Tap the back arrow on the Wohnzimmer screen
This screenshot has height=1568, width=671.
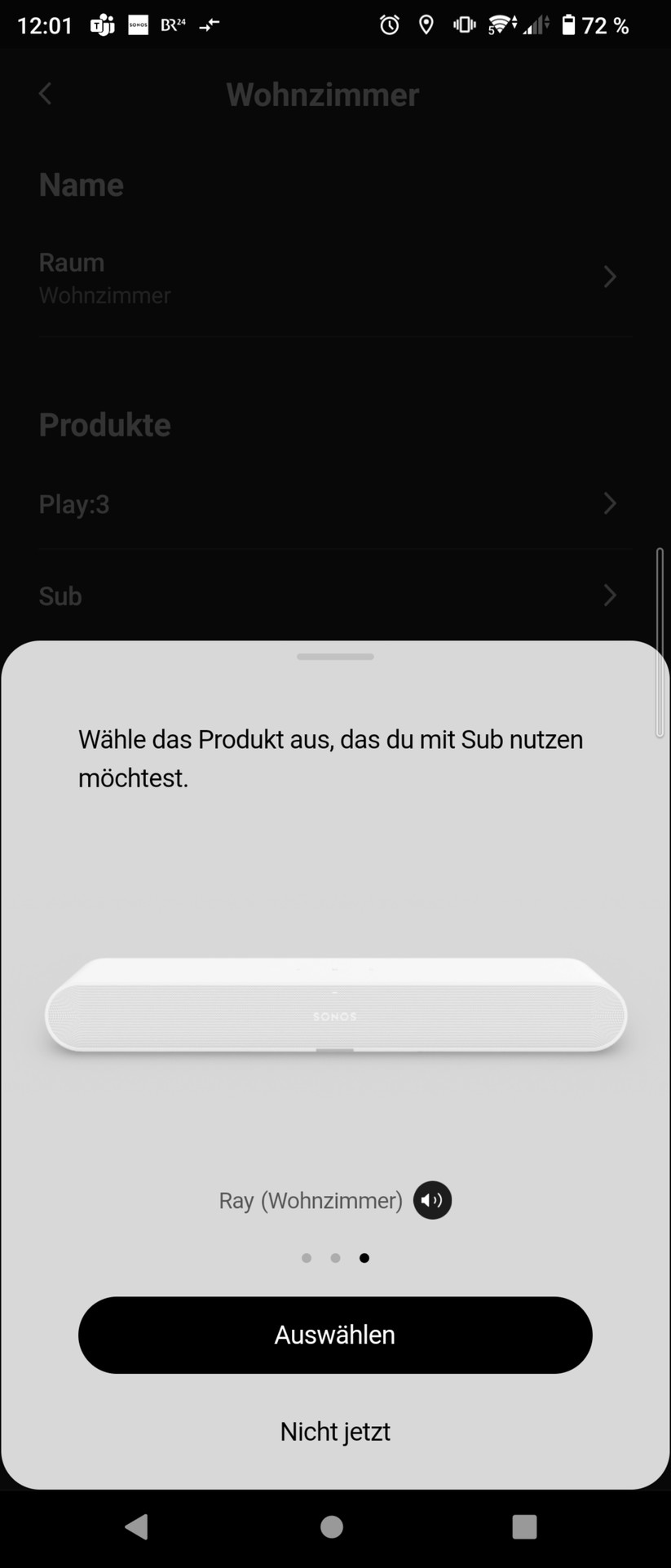[x=45, y=94]
